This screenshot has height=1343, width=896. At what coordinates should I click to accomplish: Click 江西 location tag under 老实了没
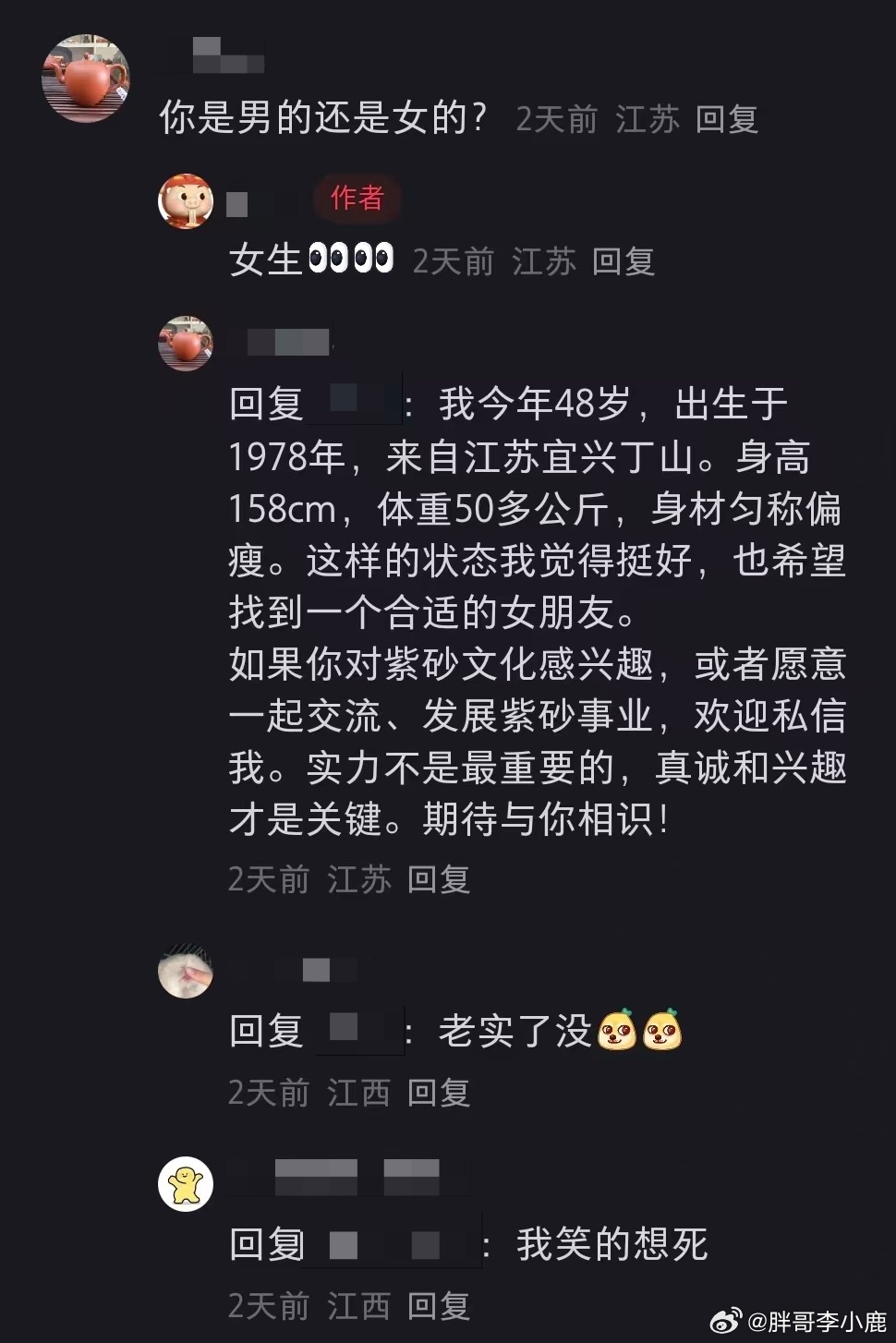pyautogui.click(x=357, y=1093)
